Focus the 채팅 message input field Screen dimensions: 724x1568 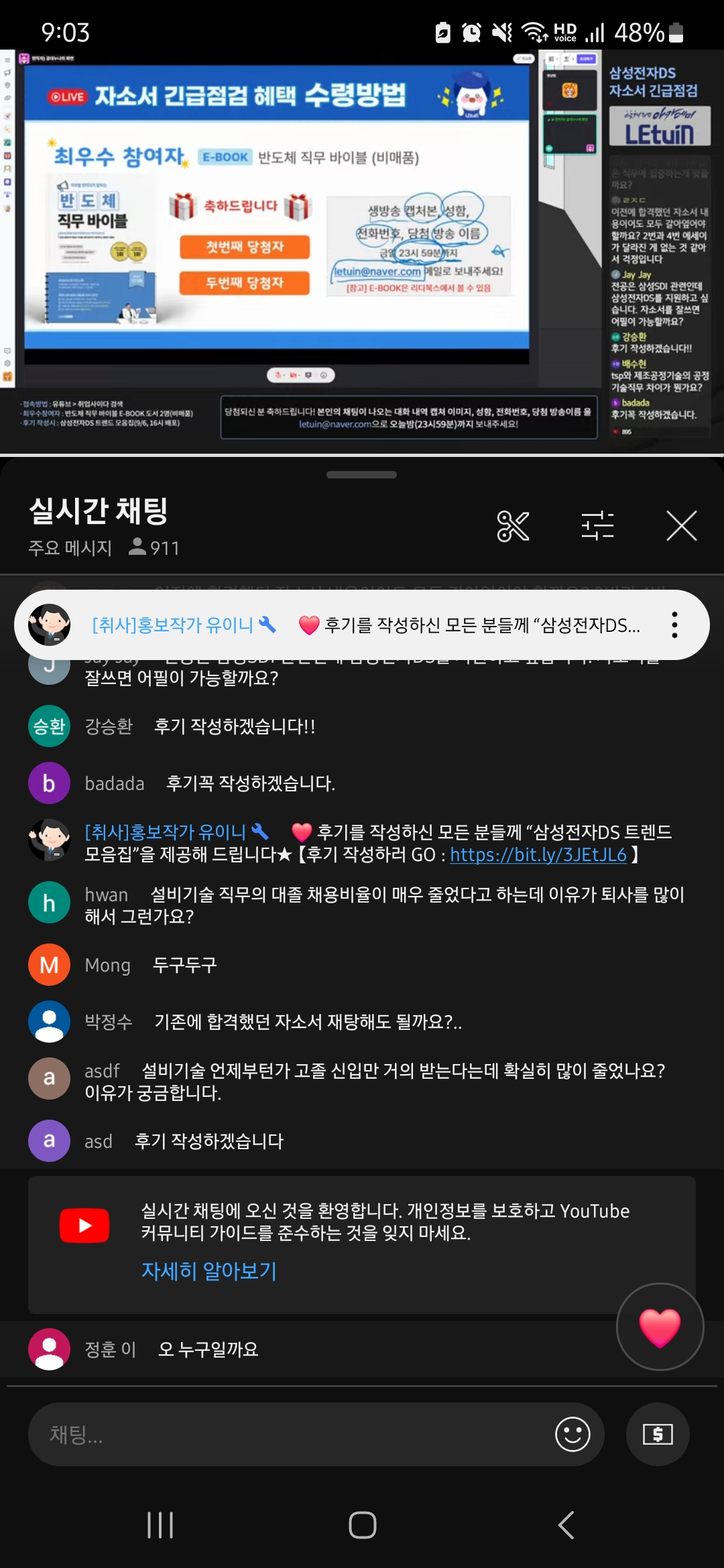coord(288,1434)
